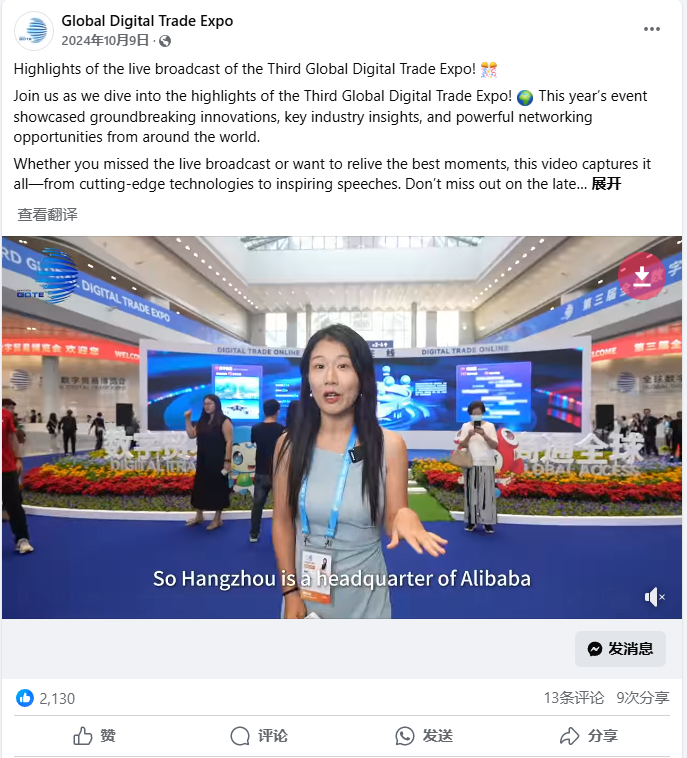
Task: Share the post with 分享
Action: point(588,736)
